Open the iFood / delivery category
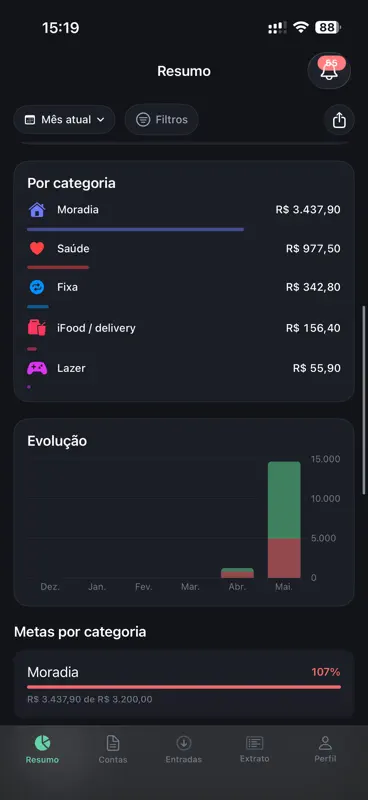Screen dimensions: 368x800 click(184, 334)
